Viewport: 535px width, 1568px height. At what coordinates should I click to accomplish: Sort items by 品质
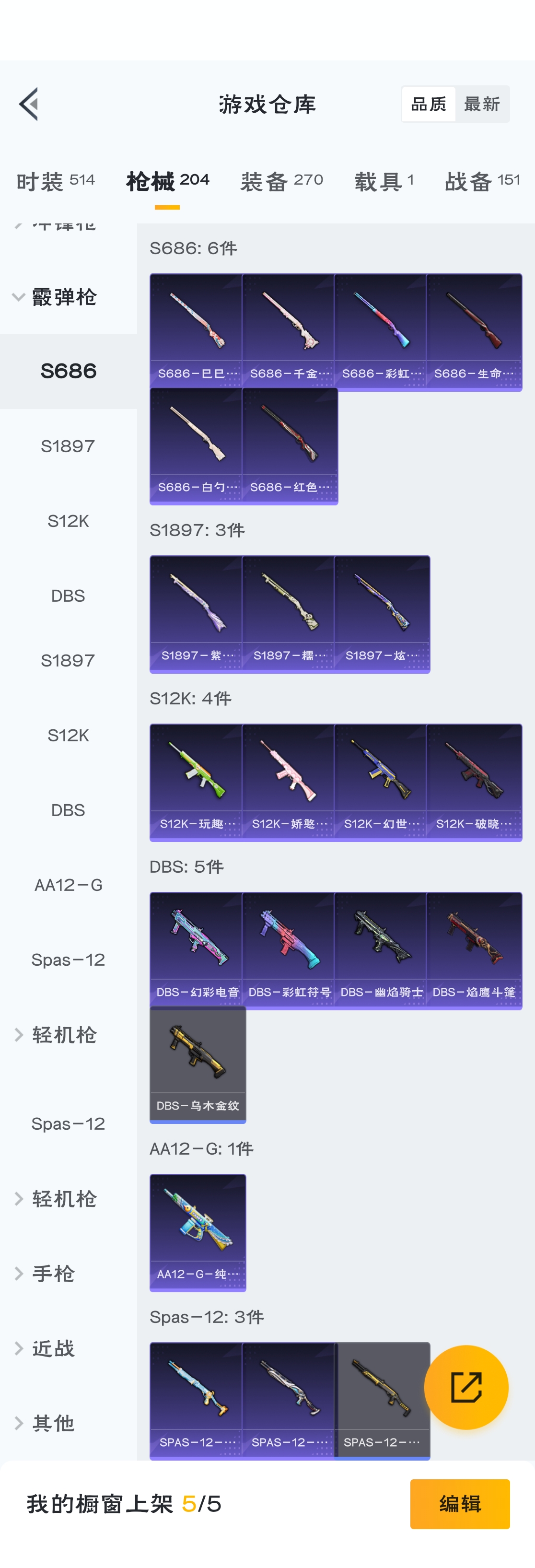pyautogui.click(x=429, y=104)
